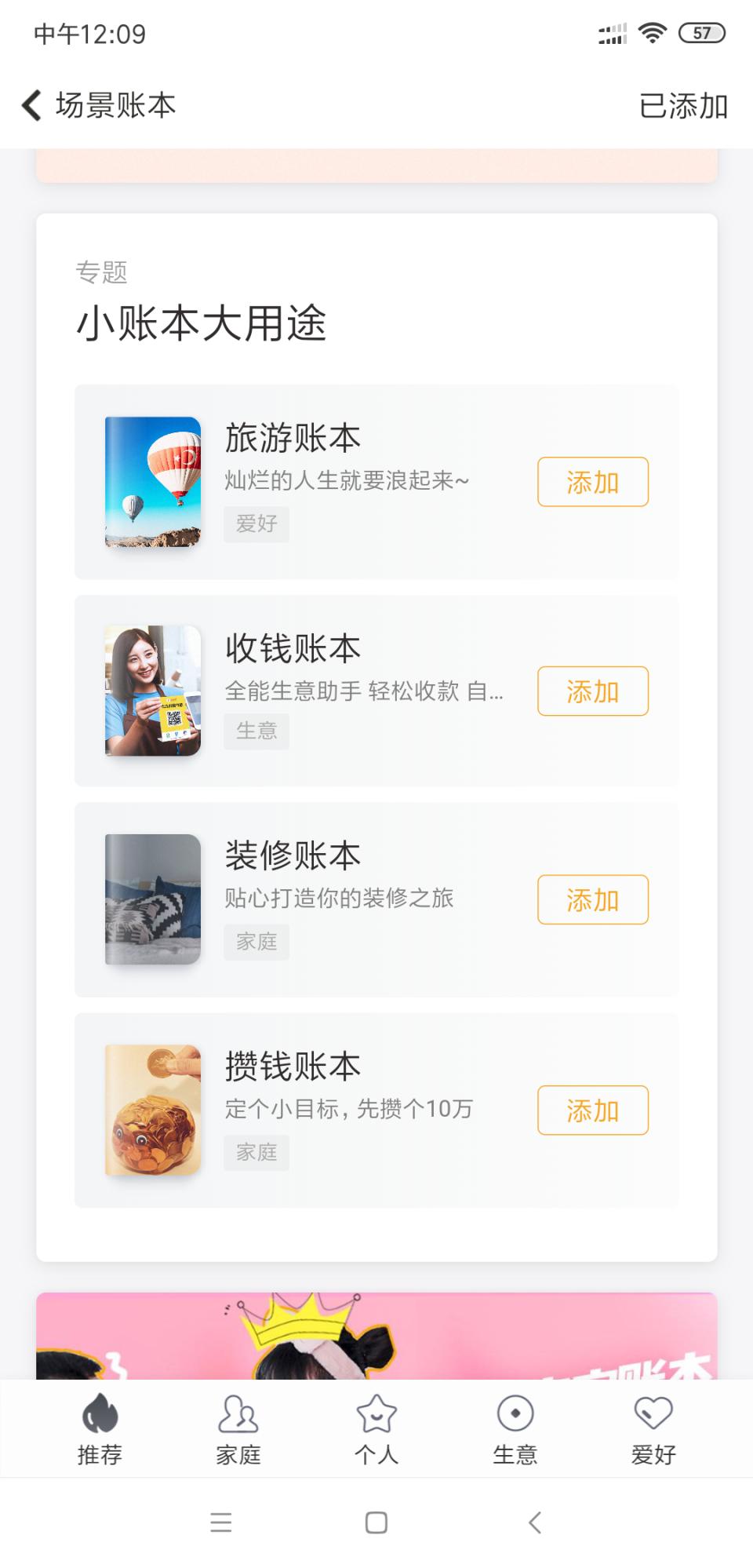The width and height of the screenshot is (753, 1568).
Task: Tap the Android home icon
Action: 376,1522
